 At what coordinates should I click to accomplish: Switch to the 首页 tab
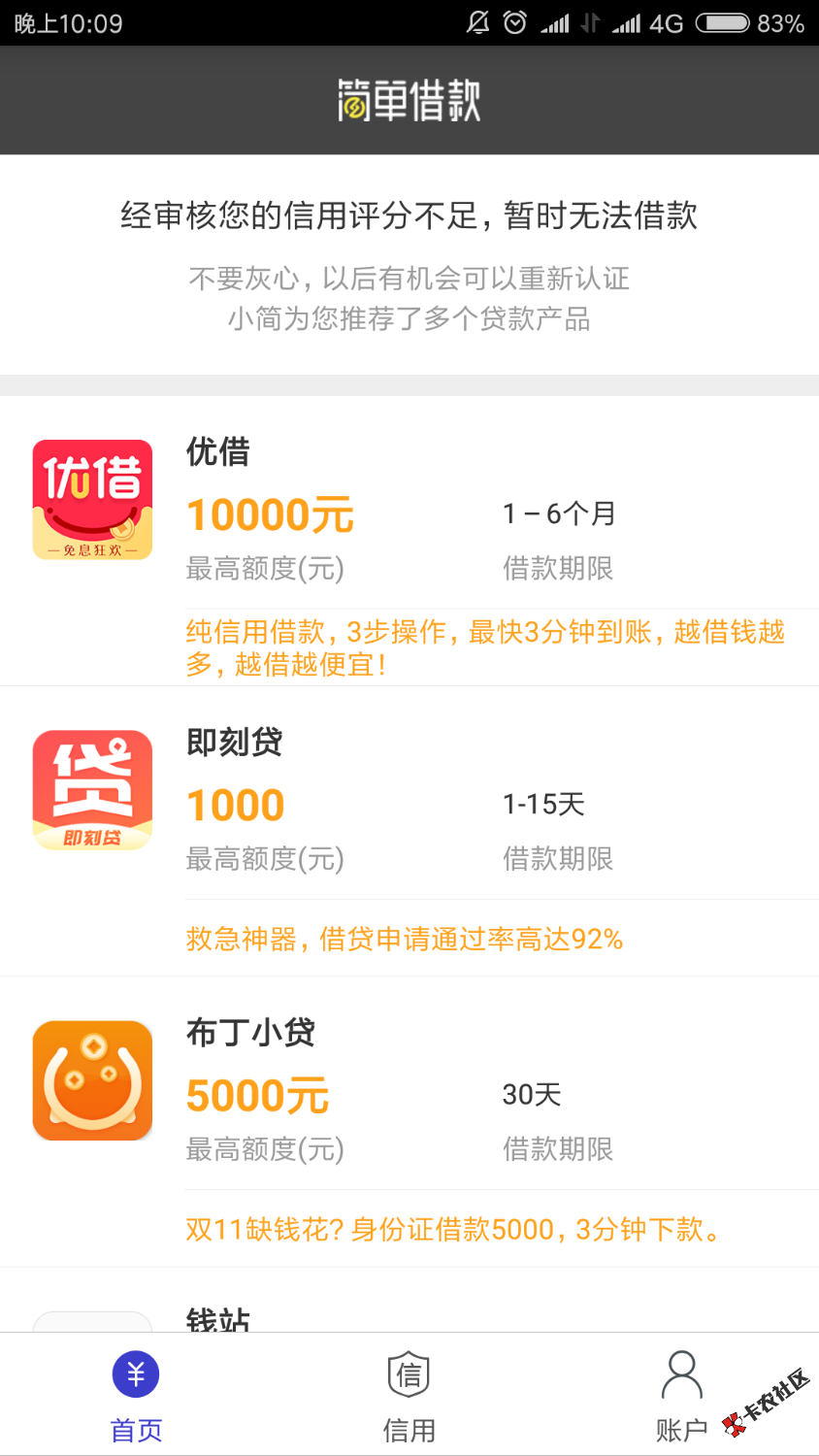tap(136, 1395)
